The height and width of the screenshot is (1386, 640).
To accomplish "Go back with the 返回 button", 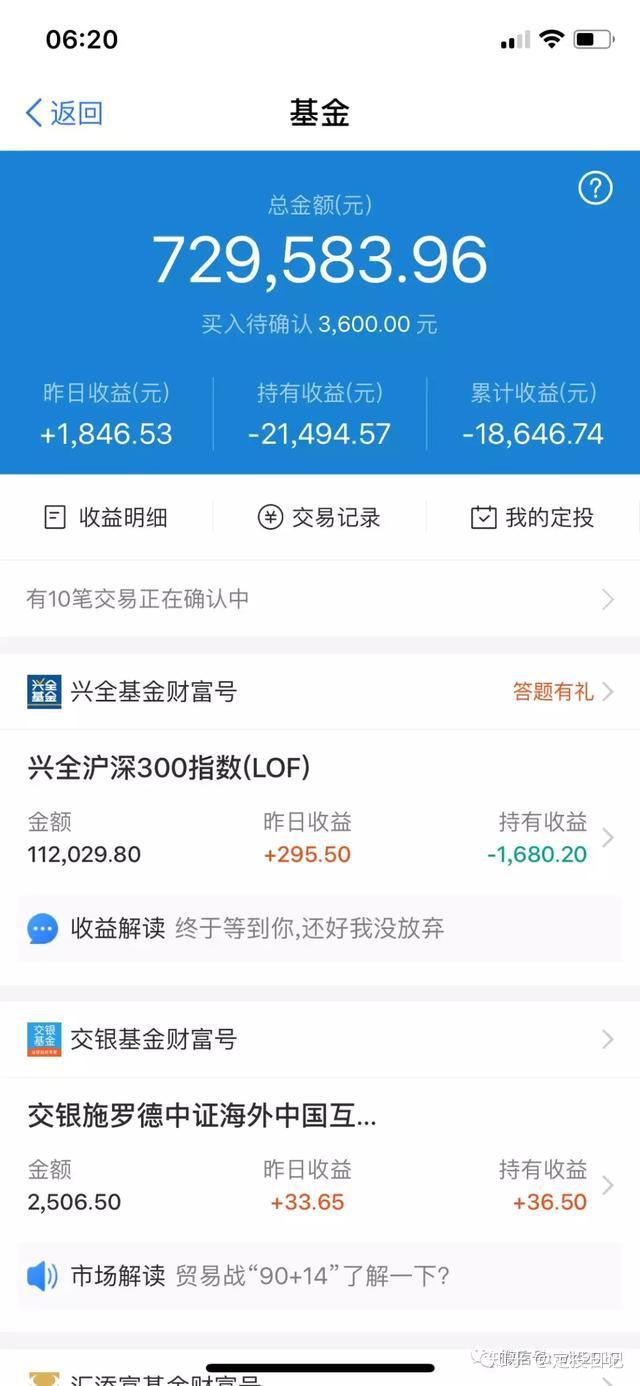I will click(64, 113).
